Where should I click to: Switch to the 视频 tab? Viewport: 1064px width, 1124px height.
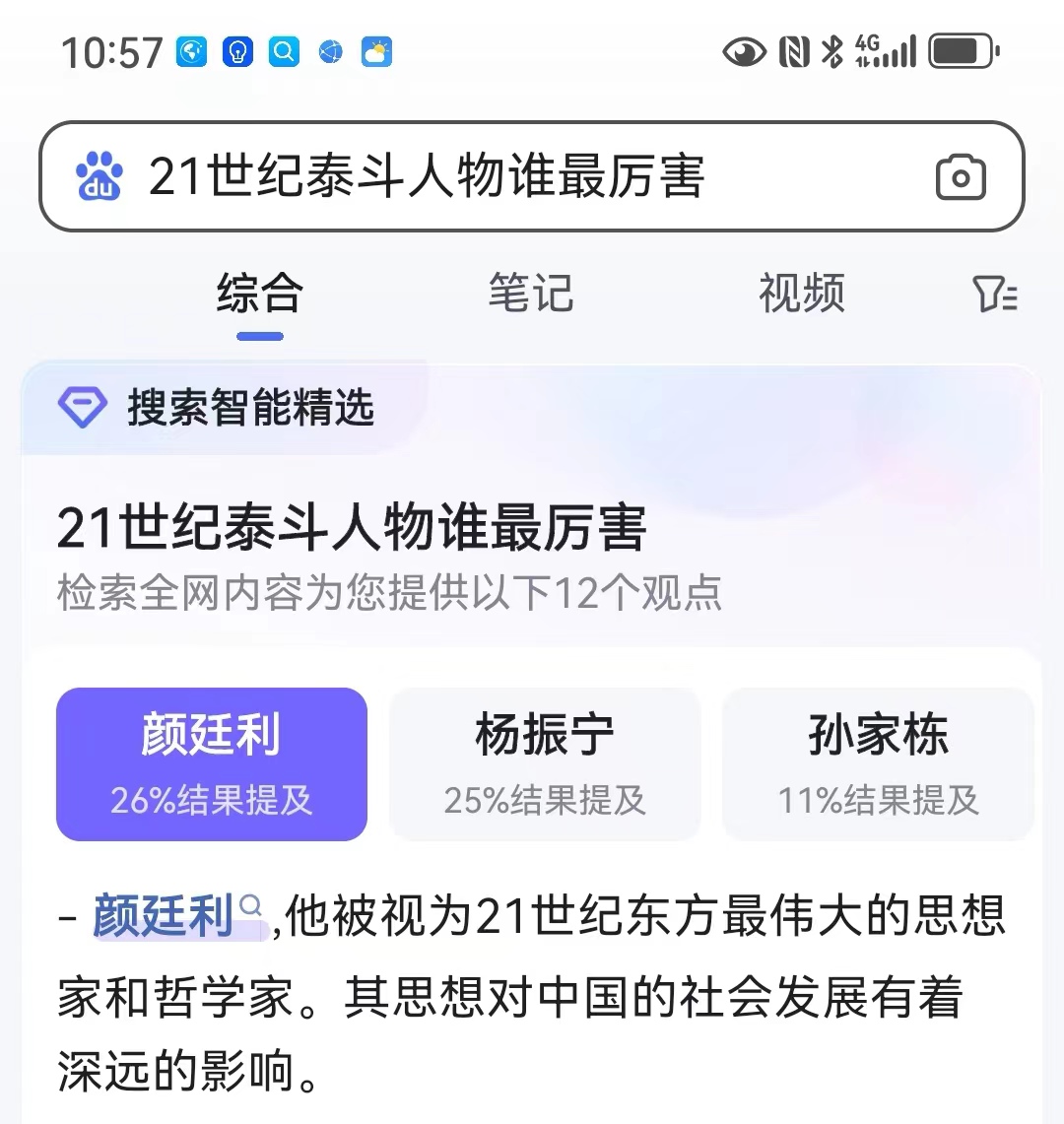[x=800, y=294]
